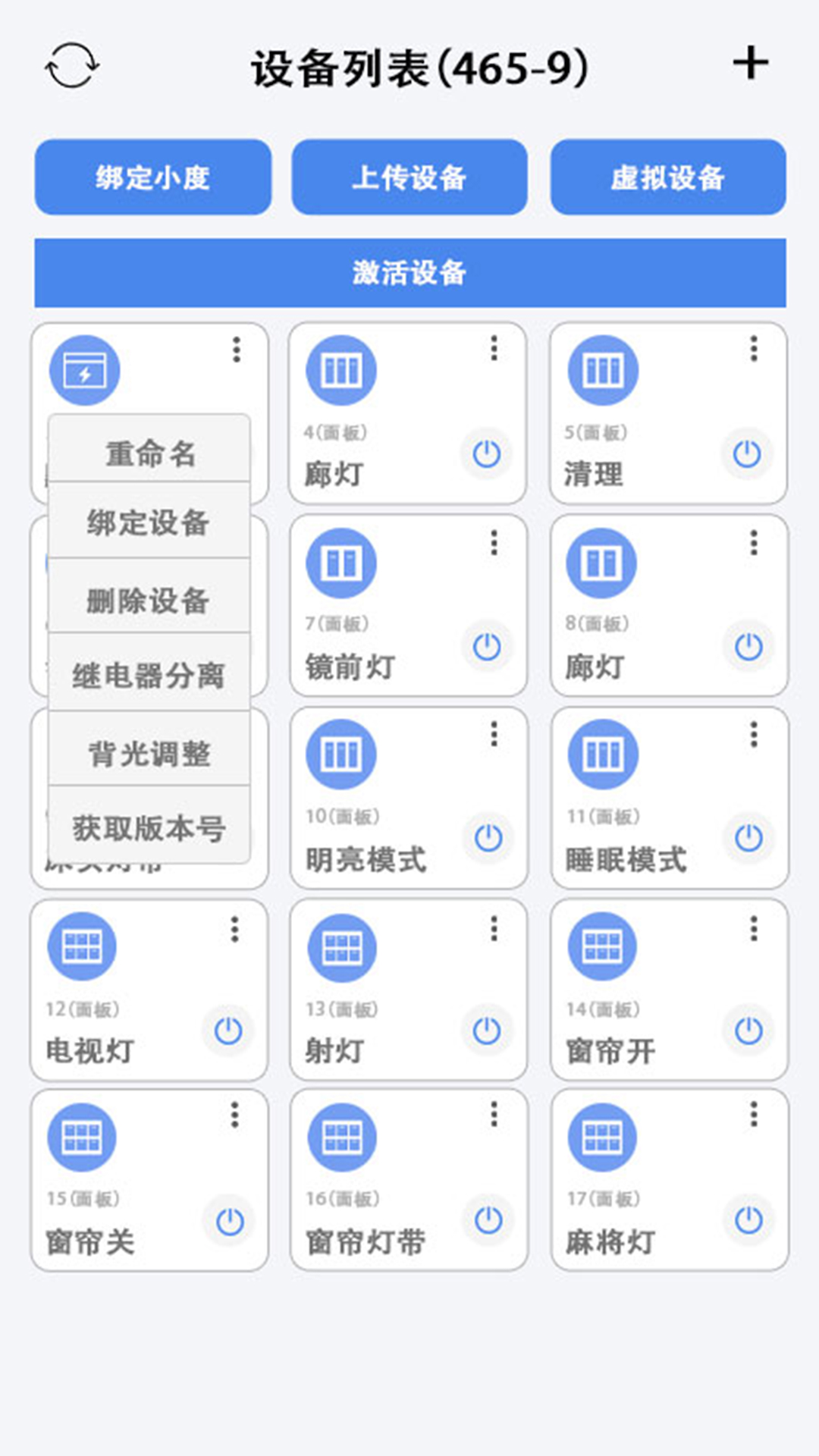The image size is (819, 1456).
Task: Click the refresh icon at top left
Action: [x=72, y=64]
